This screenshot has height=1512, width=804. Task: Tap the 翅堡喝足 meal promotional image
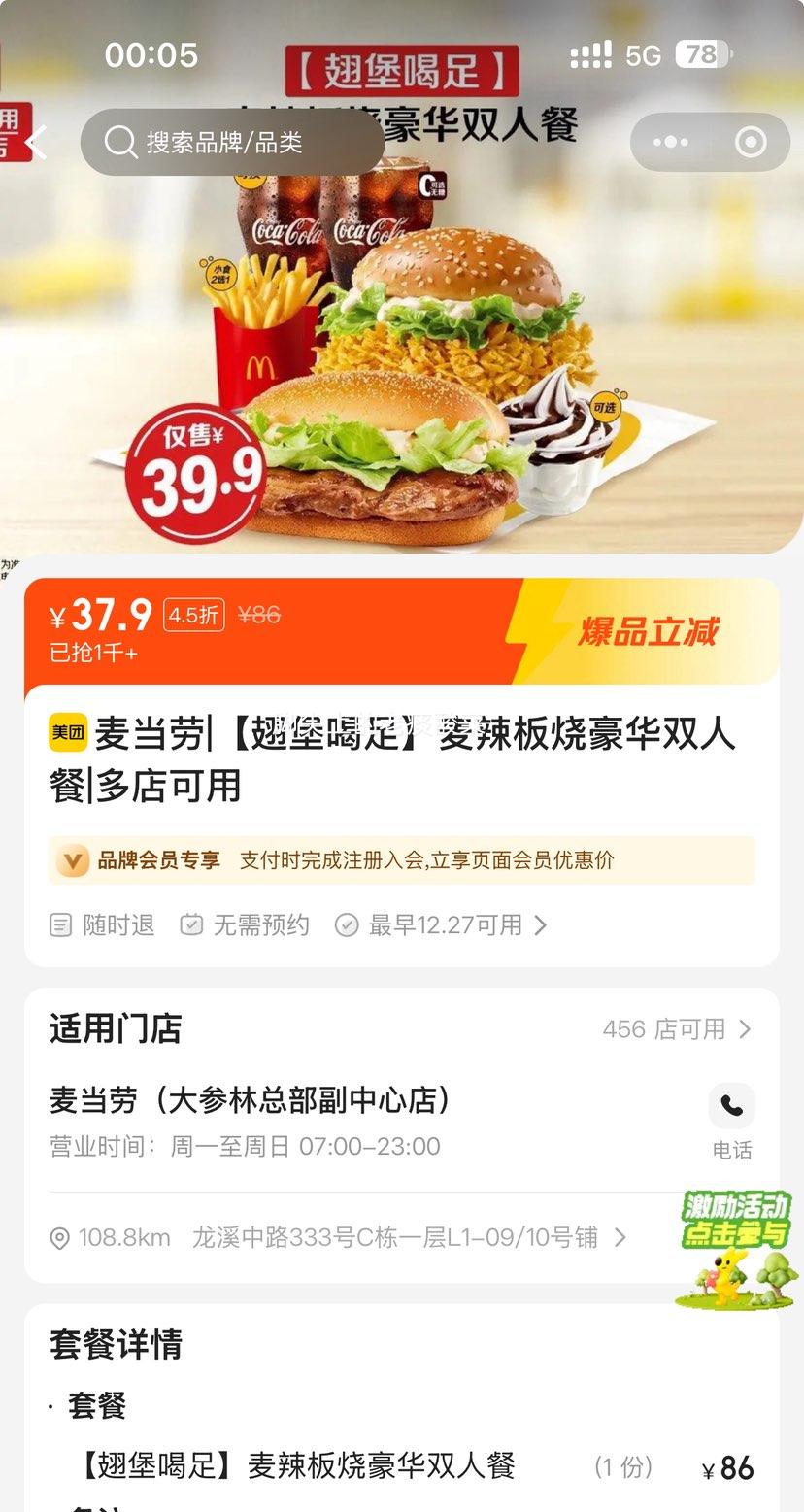[402, 340]
